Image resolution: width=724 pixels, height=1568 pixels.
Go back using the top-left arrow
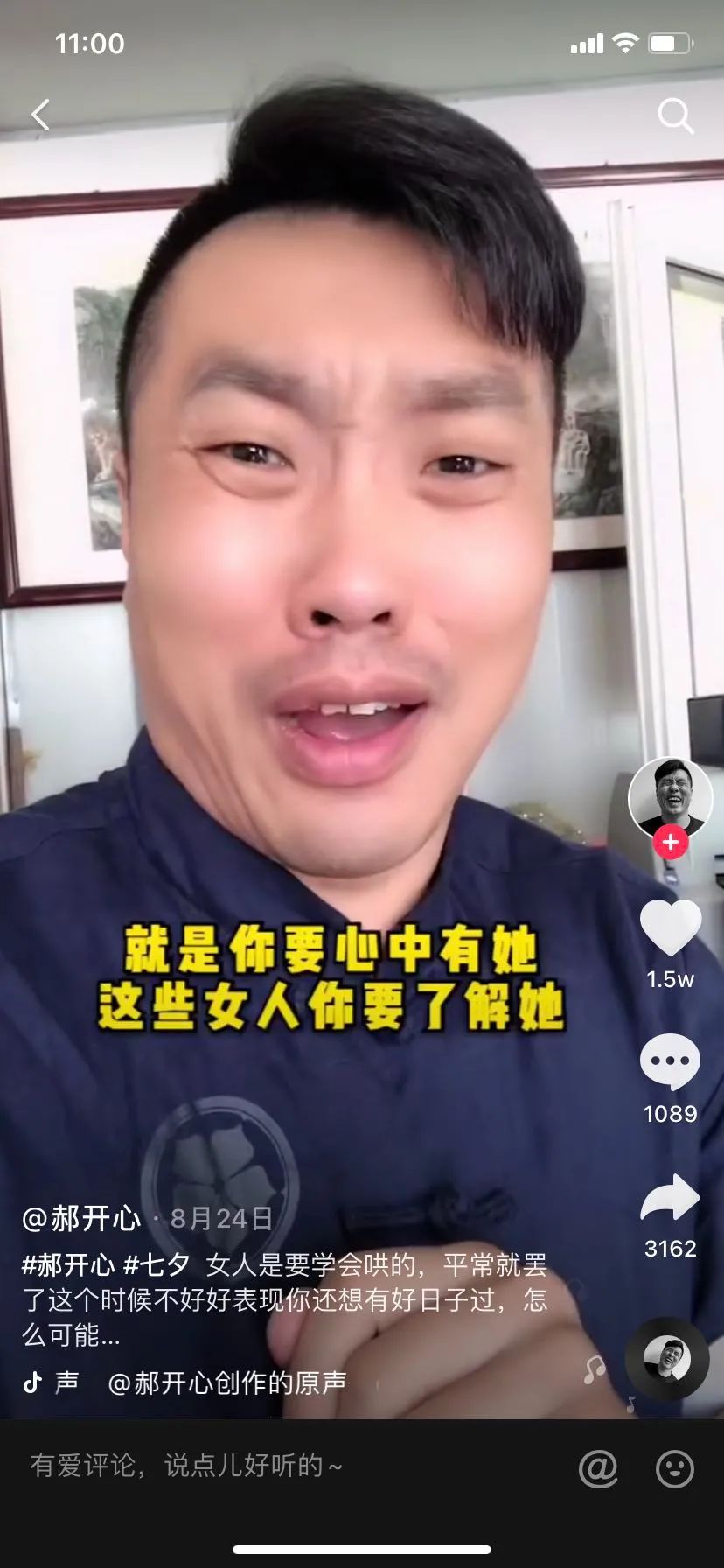pos(40,115)
